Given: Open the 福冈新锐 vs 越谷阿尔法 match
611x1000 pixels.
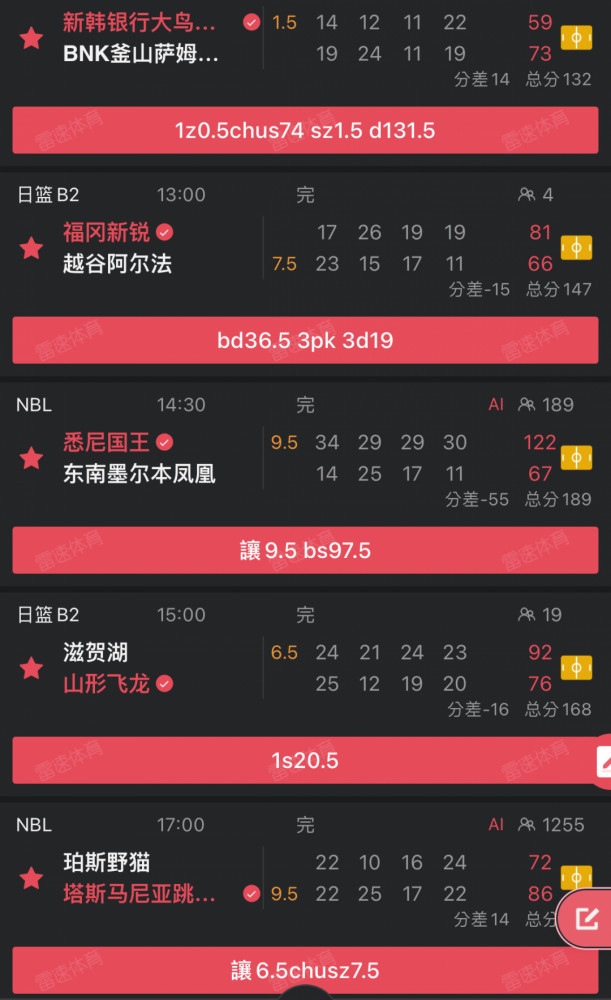Looking at the screenshot, I should 306,247.
